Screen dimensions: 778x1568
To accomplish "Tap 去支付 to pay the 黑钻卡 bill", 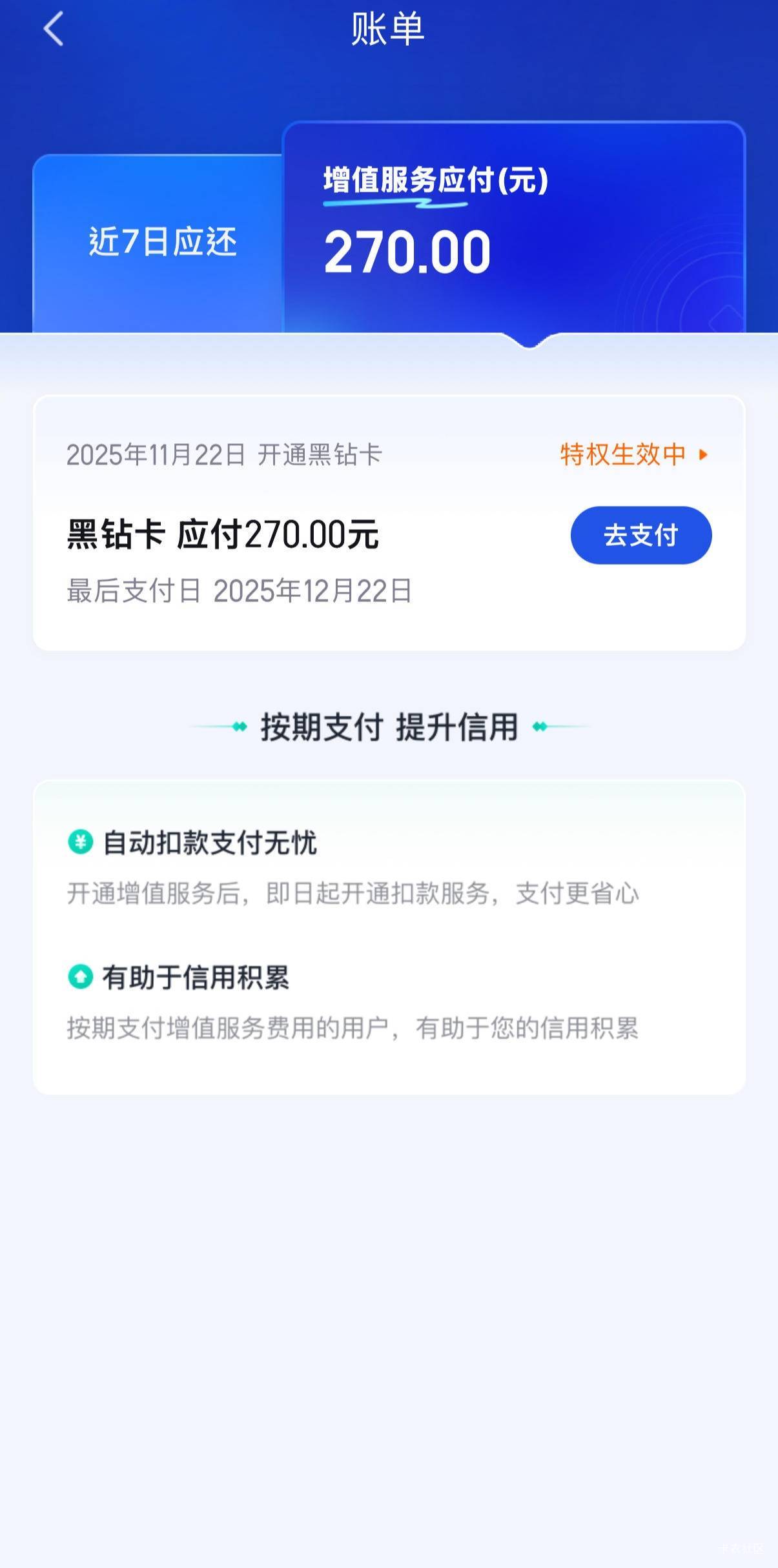I will click(640, 535).
